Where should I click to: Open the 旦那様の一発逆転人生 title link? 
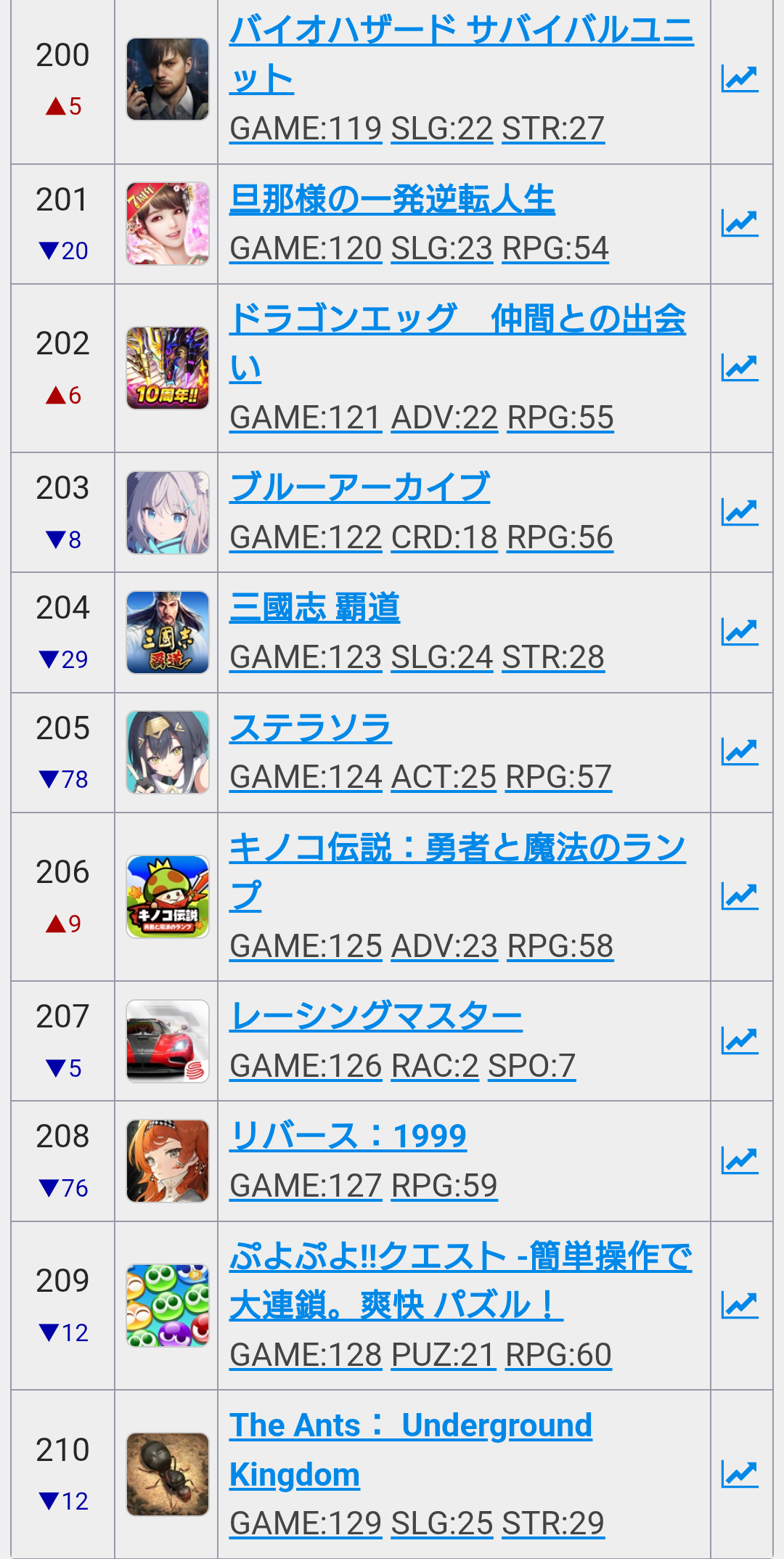pos(392,200)
